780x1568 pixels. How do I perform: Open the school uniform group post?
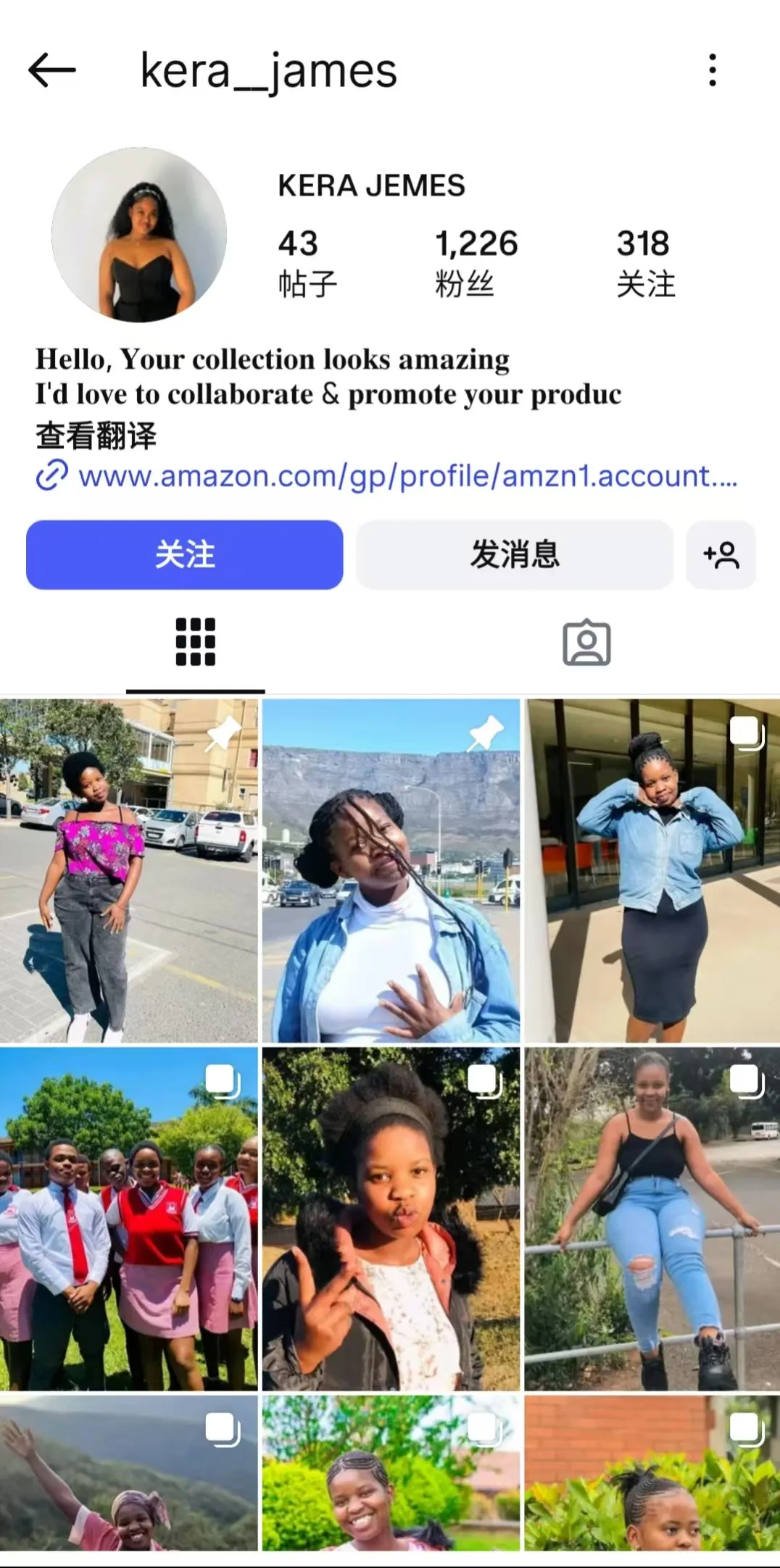(x=129, y=1218)
